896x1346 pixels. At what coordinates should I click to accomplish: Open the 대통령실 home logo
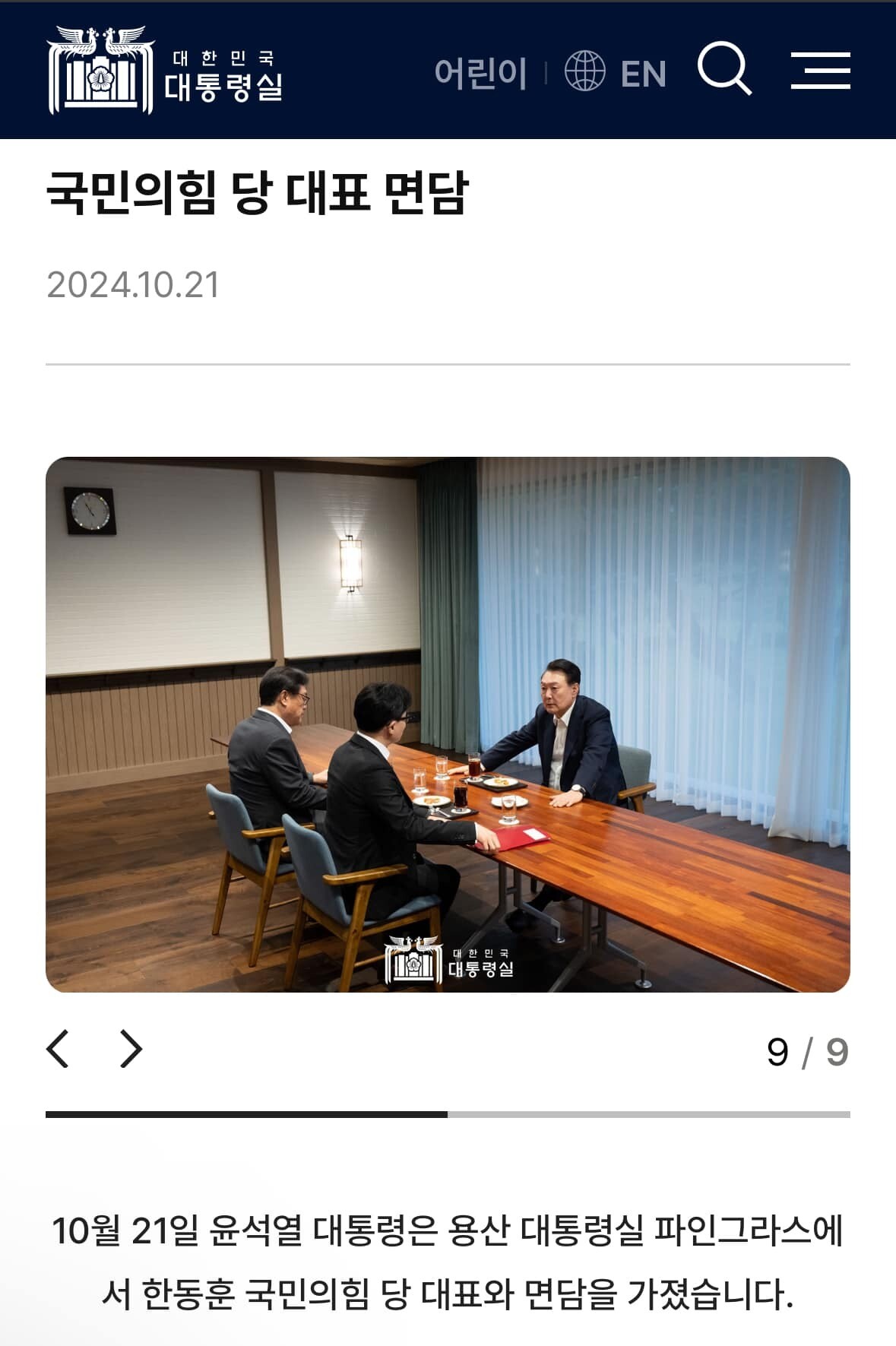pyautogui.click(x=165, y=71)
